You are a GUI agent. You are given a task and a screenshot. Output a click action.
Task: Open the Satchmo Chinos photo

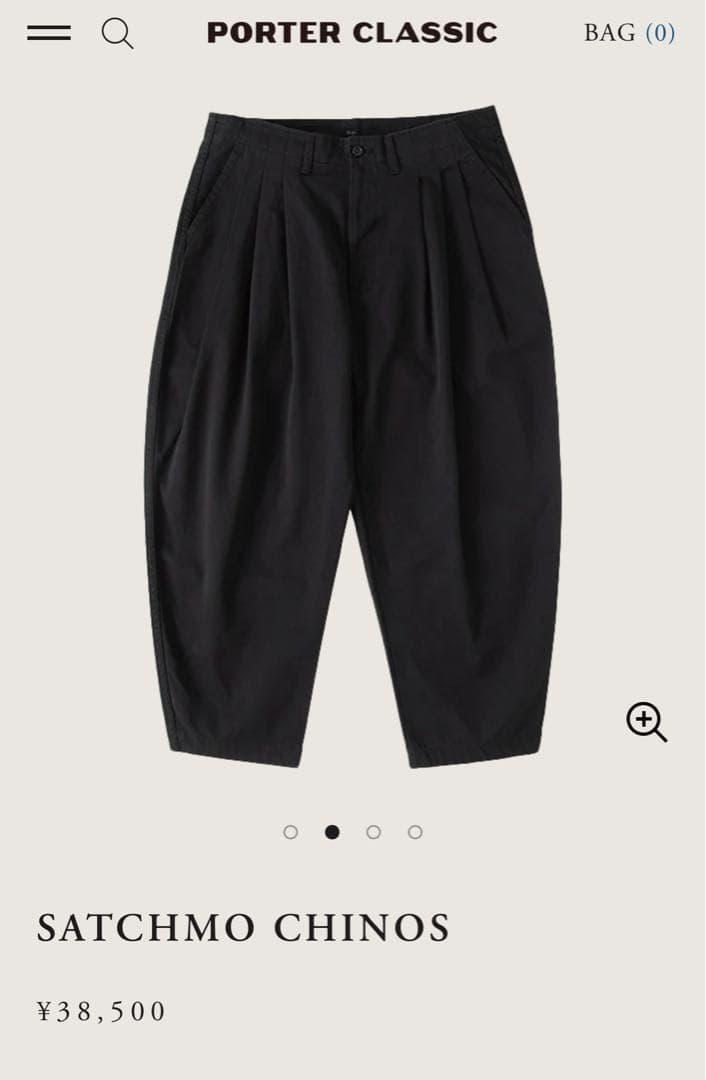[x=352, y=440]
